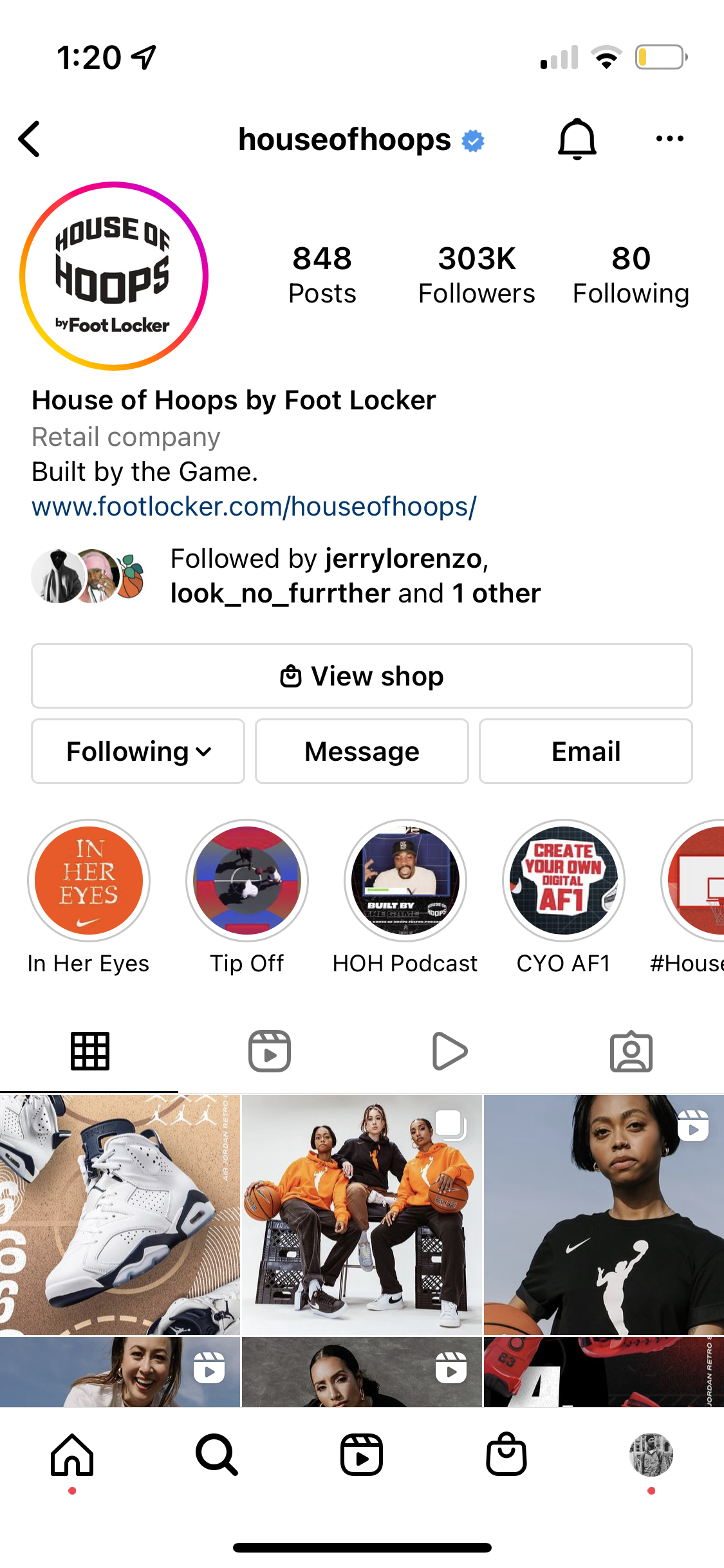The height and width of the screenshot is (1568, 724).
Task: Switch to the Reels profile tab
Action: tap(270, 1051)
